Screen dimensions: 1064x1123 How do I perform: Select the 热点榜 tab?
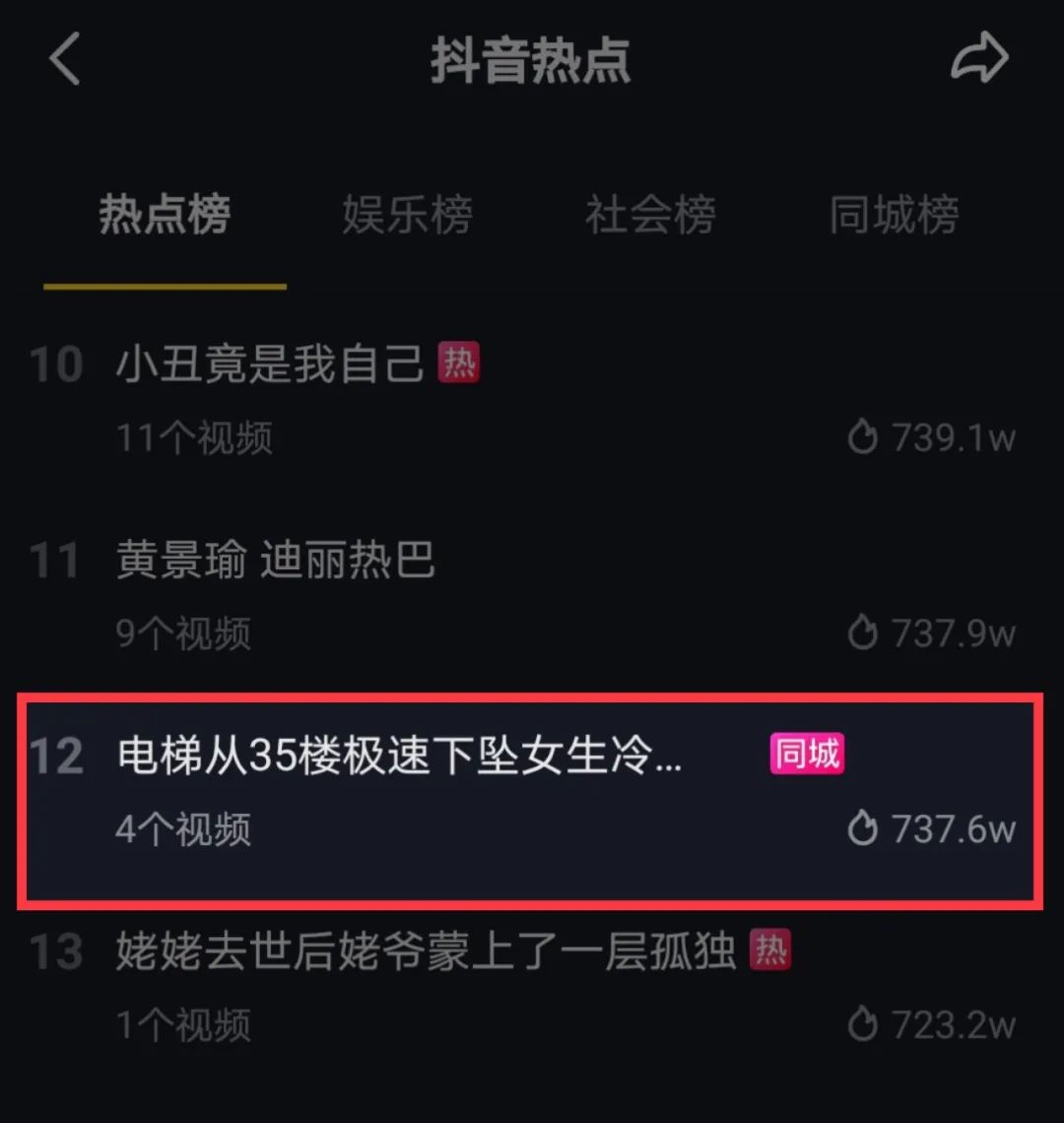pyautogui.click(x=165, y=216)
